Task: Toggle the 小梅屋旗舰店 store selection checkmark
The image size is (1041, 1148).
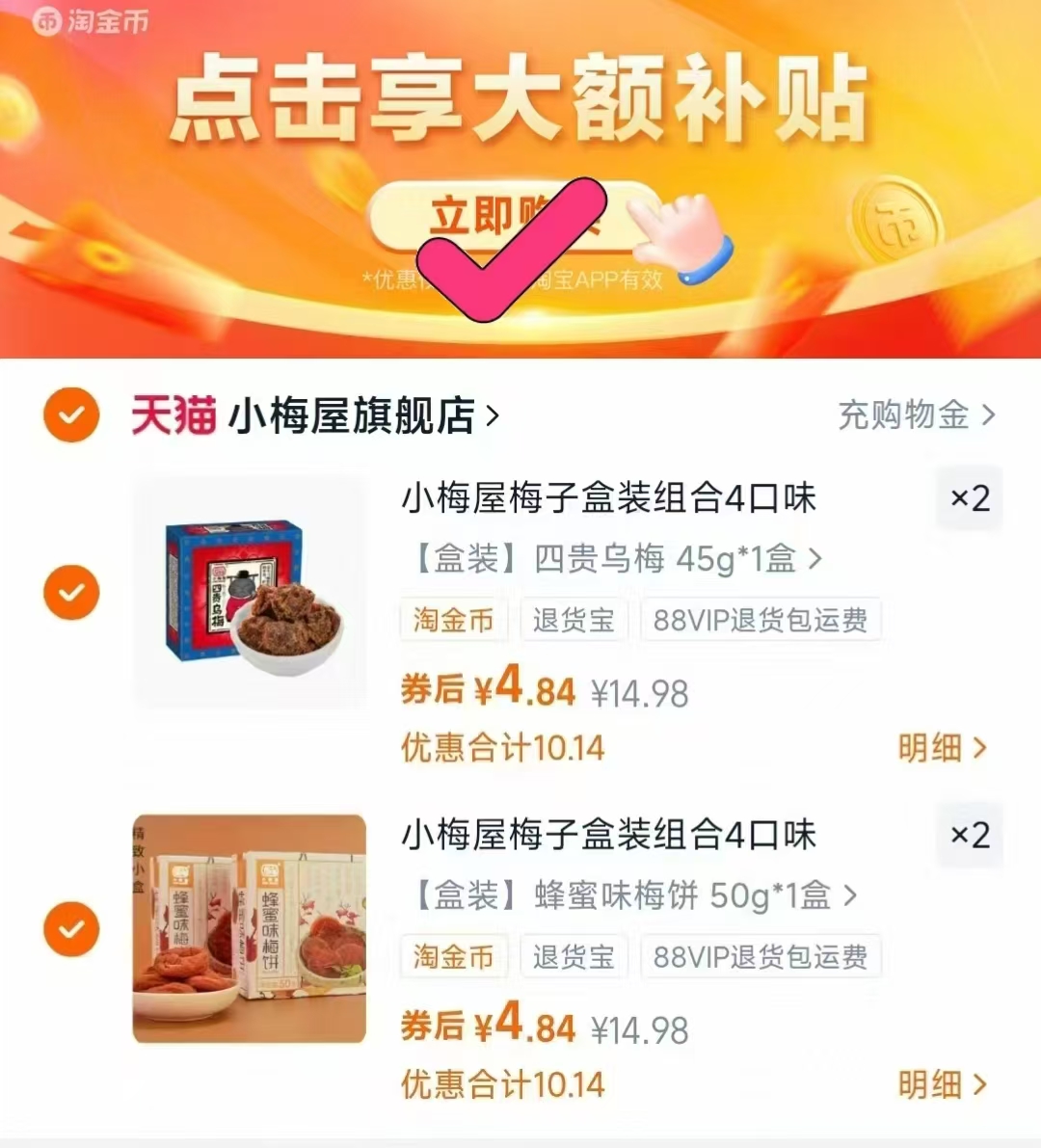Action: point(70,414)
